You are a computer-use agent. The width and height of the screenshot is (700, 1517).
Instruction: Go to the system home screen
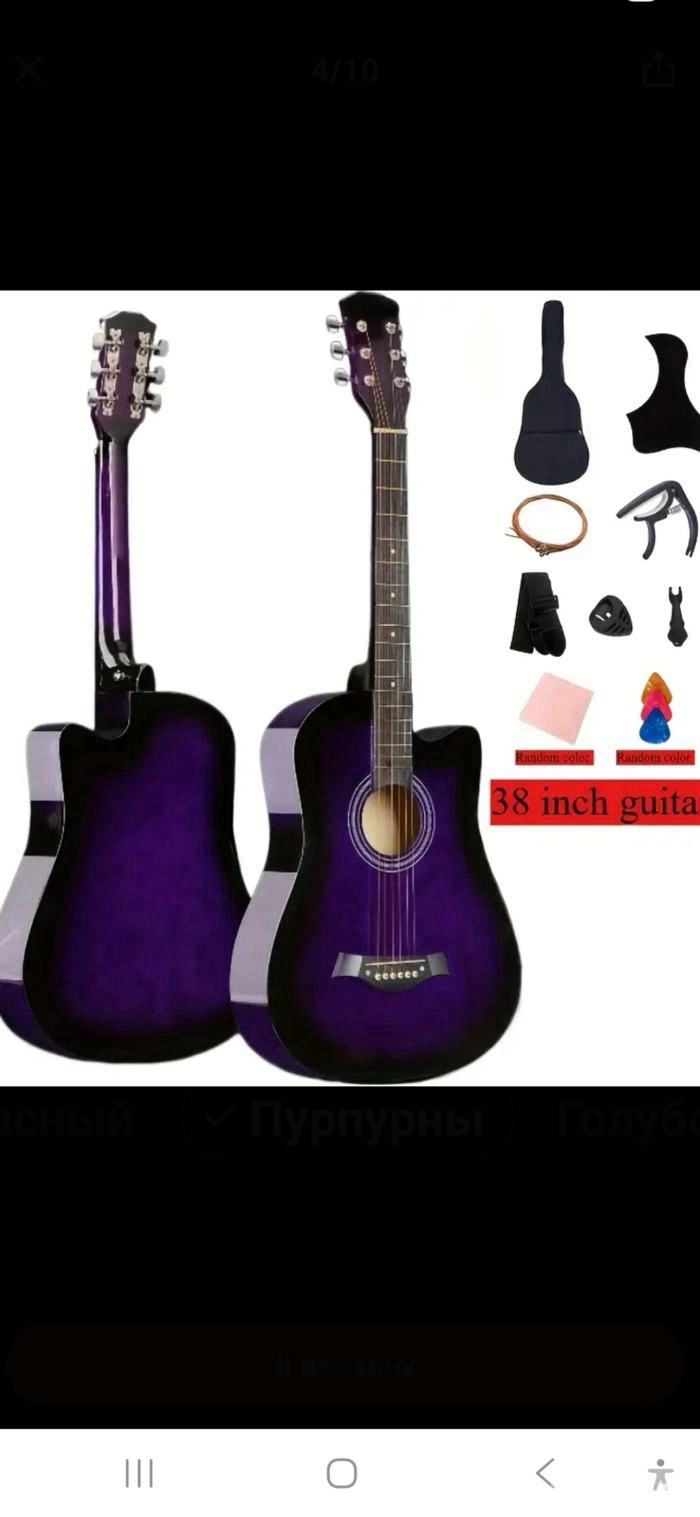pos(342,1473)
